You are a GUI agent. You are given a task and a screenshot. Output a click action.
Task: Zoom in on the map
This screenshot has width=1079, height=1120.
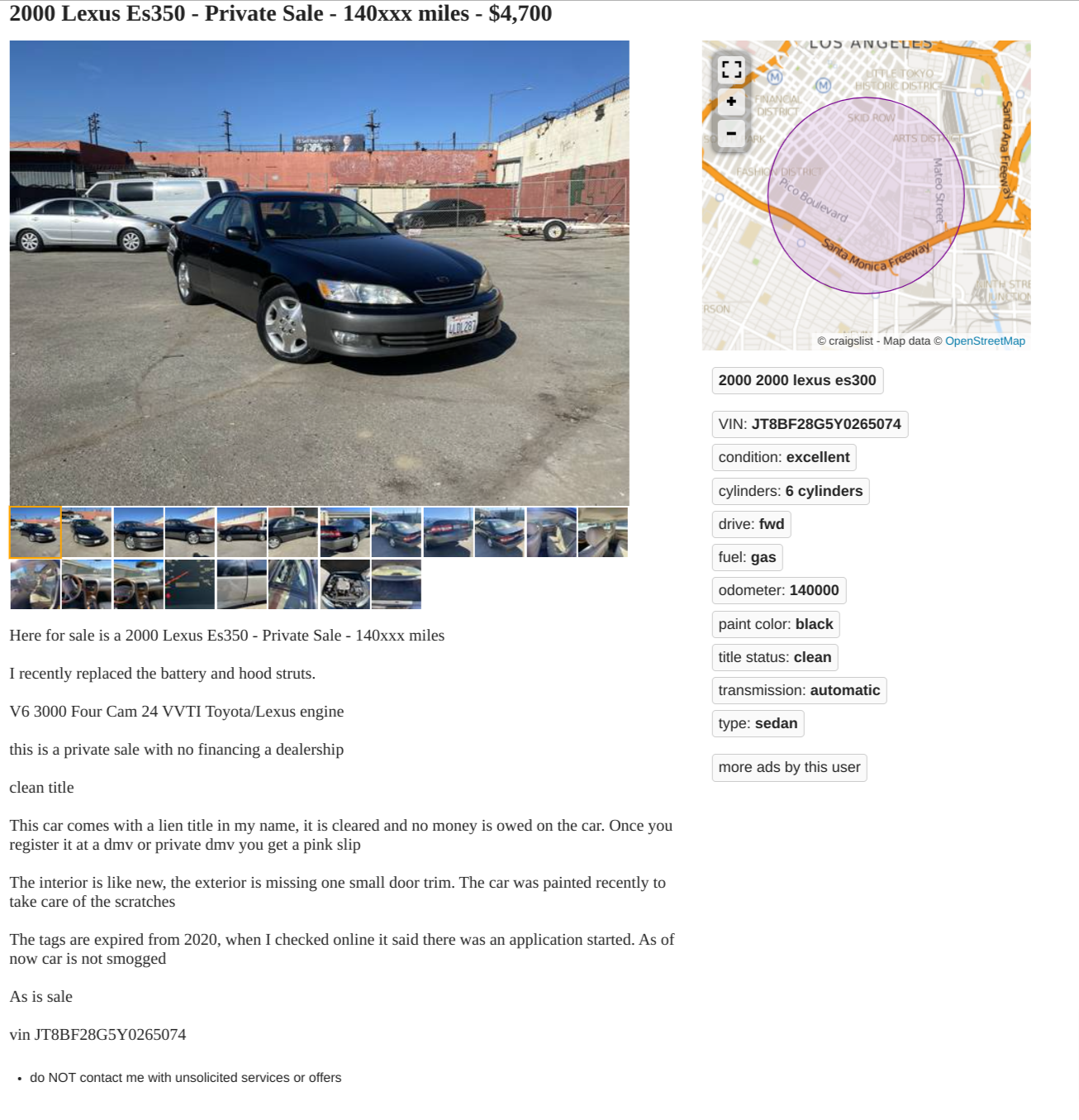[731, 102]
